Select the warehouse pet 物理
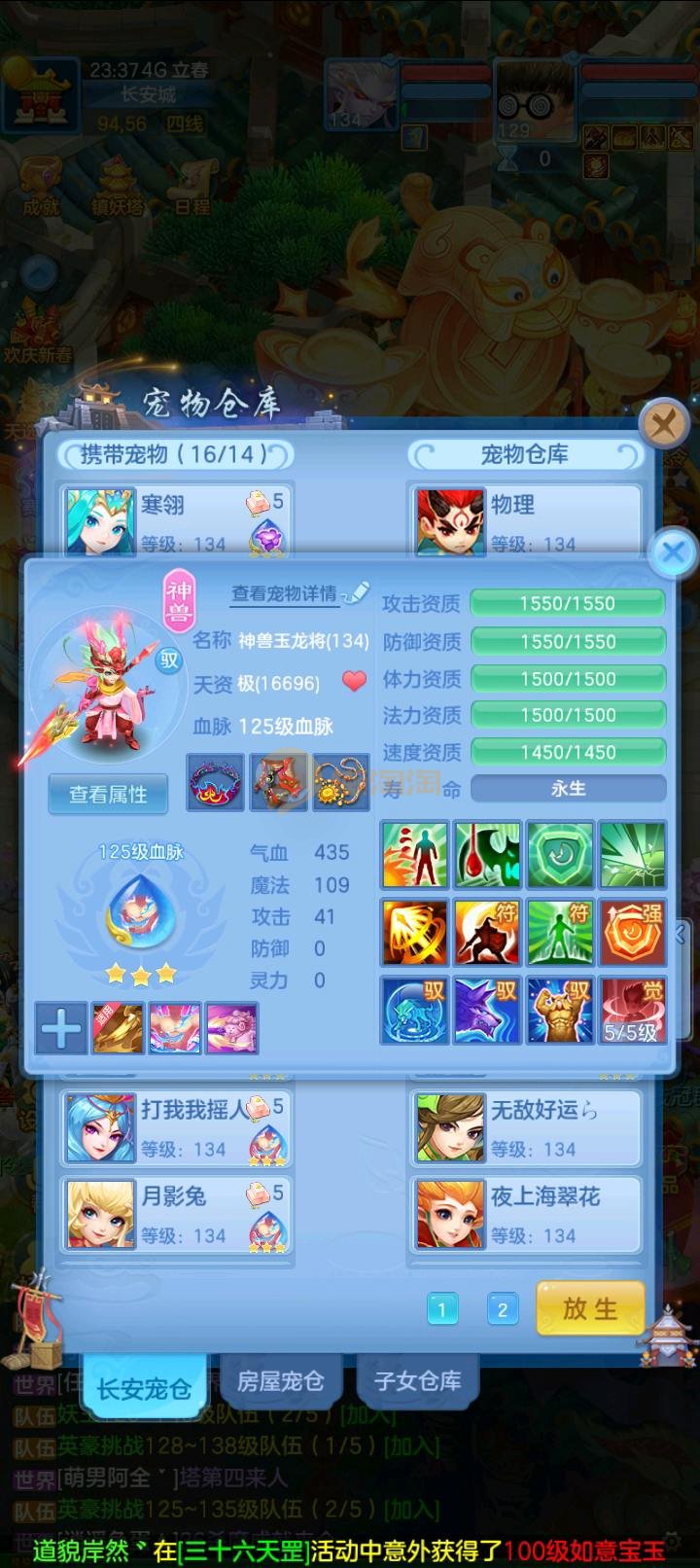700x1568 pixels. coord(525,520)
